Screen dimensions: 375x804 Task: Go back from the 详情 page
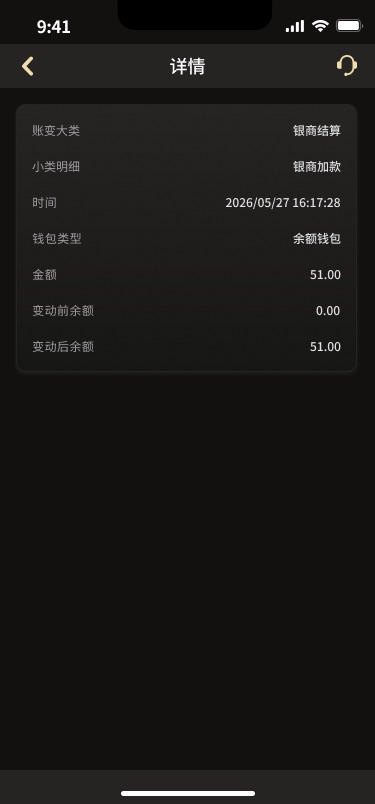[28, 66]
